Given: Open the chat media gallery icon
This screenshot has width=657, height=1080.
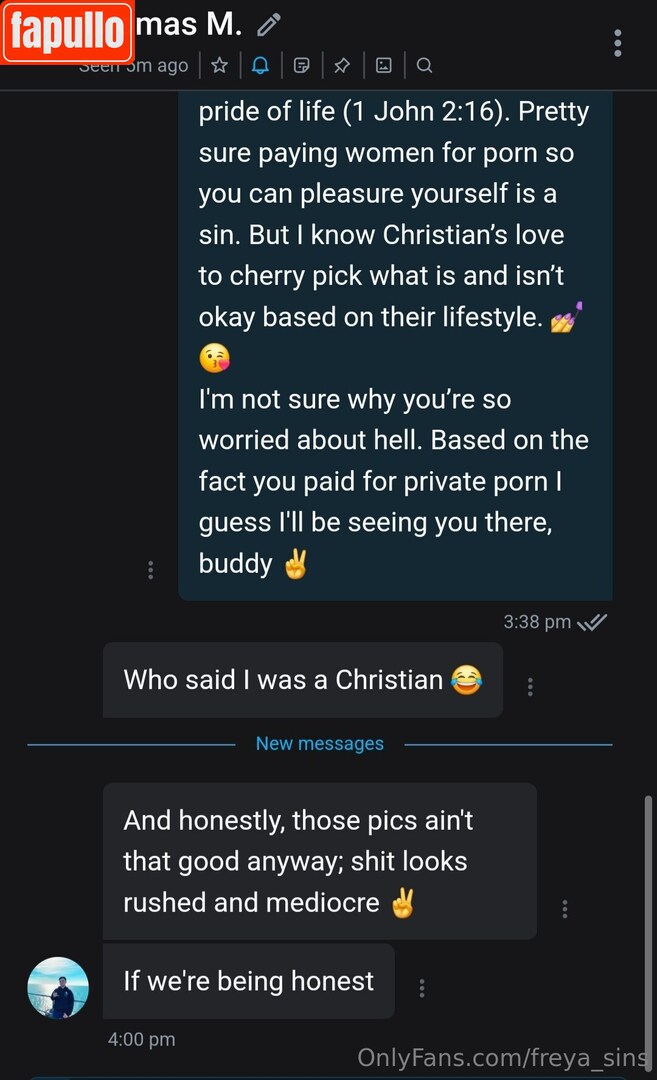Looking at the screenshot, I should [x=383, y=66].
